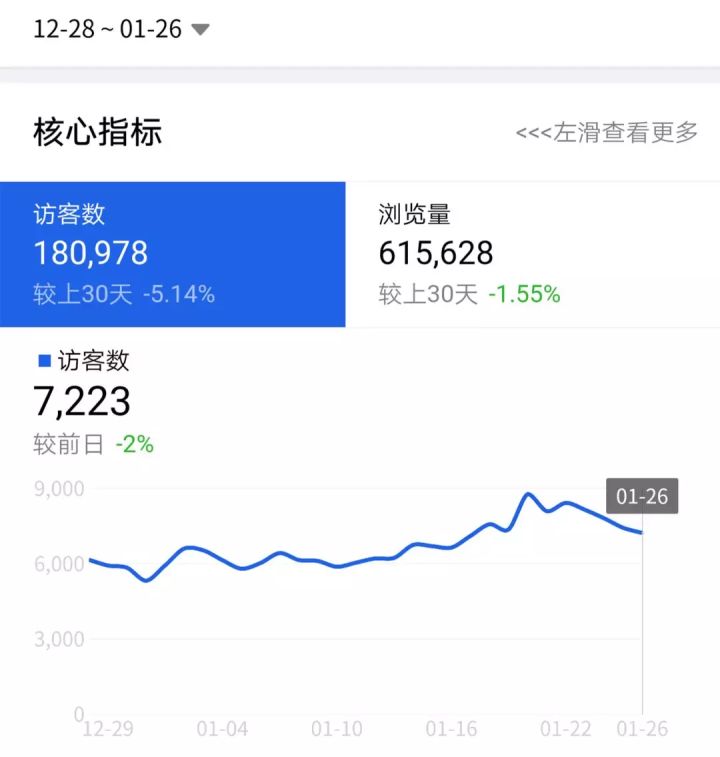This screenshot has width=720, height=757.
Task: Select the 访客数 metric card
Action: coord(173,254)
